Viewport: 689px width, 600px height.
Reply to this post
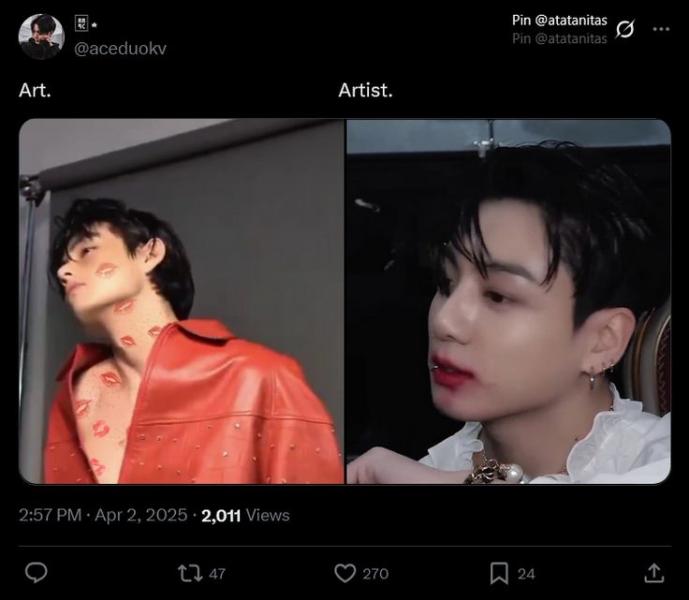pyautogui.click(x=36, y=573)
